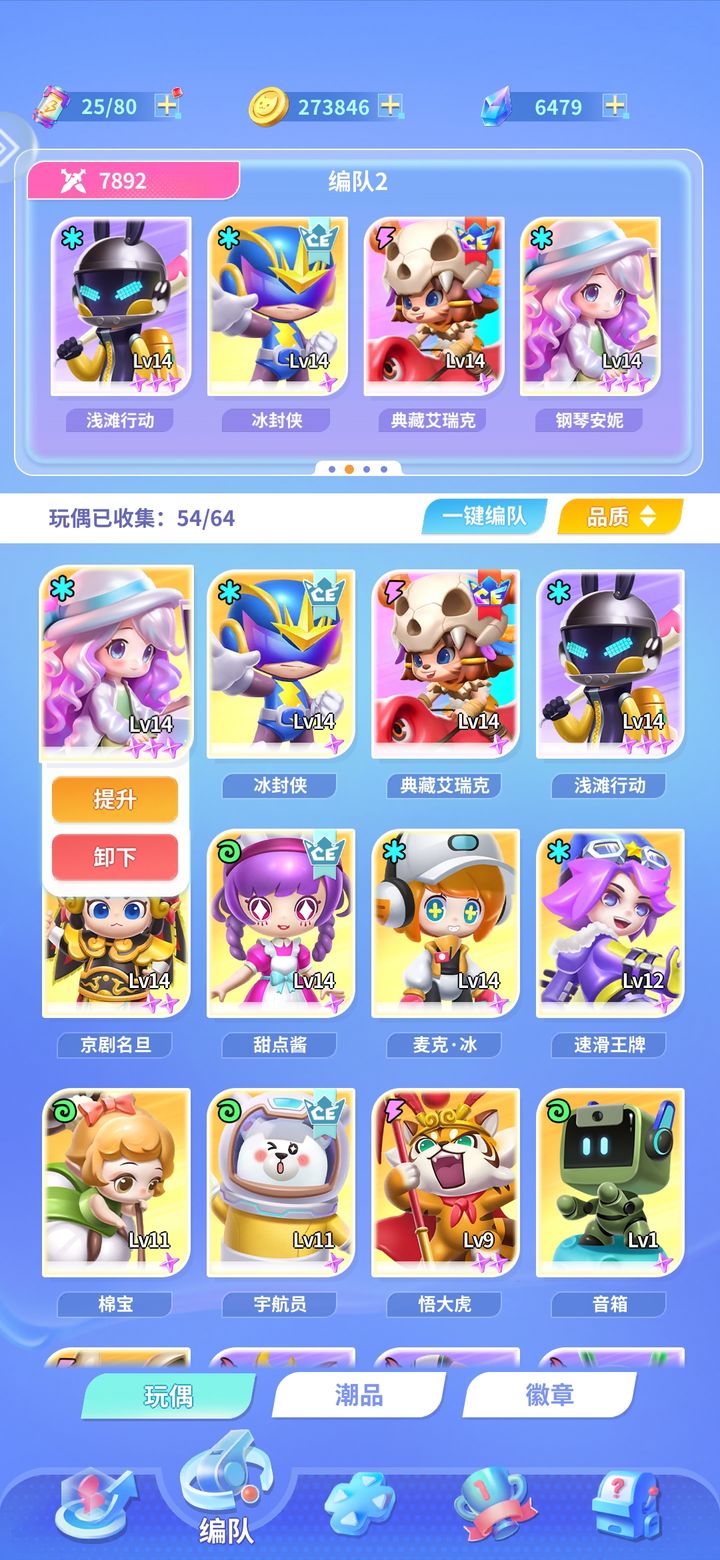Add more gold coins with plus

click(390, 106)
